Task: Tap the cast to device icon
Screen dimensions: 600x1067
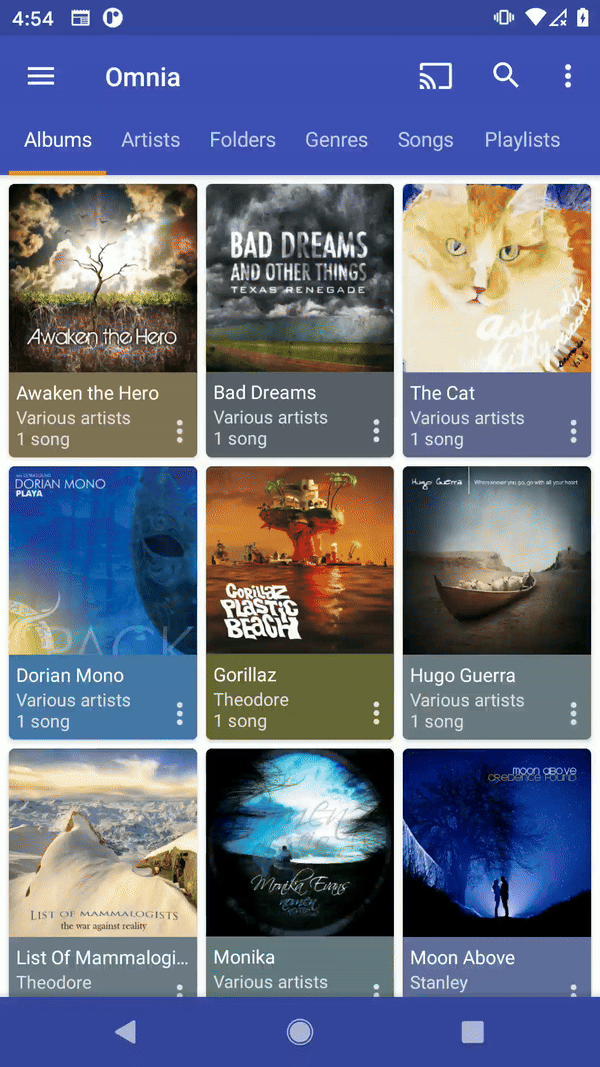Action: click(x=435, y=77)
